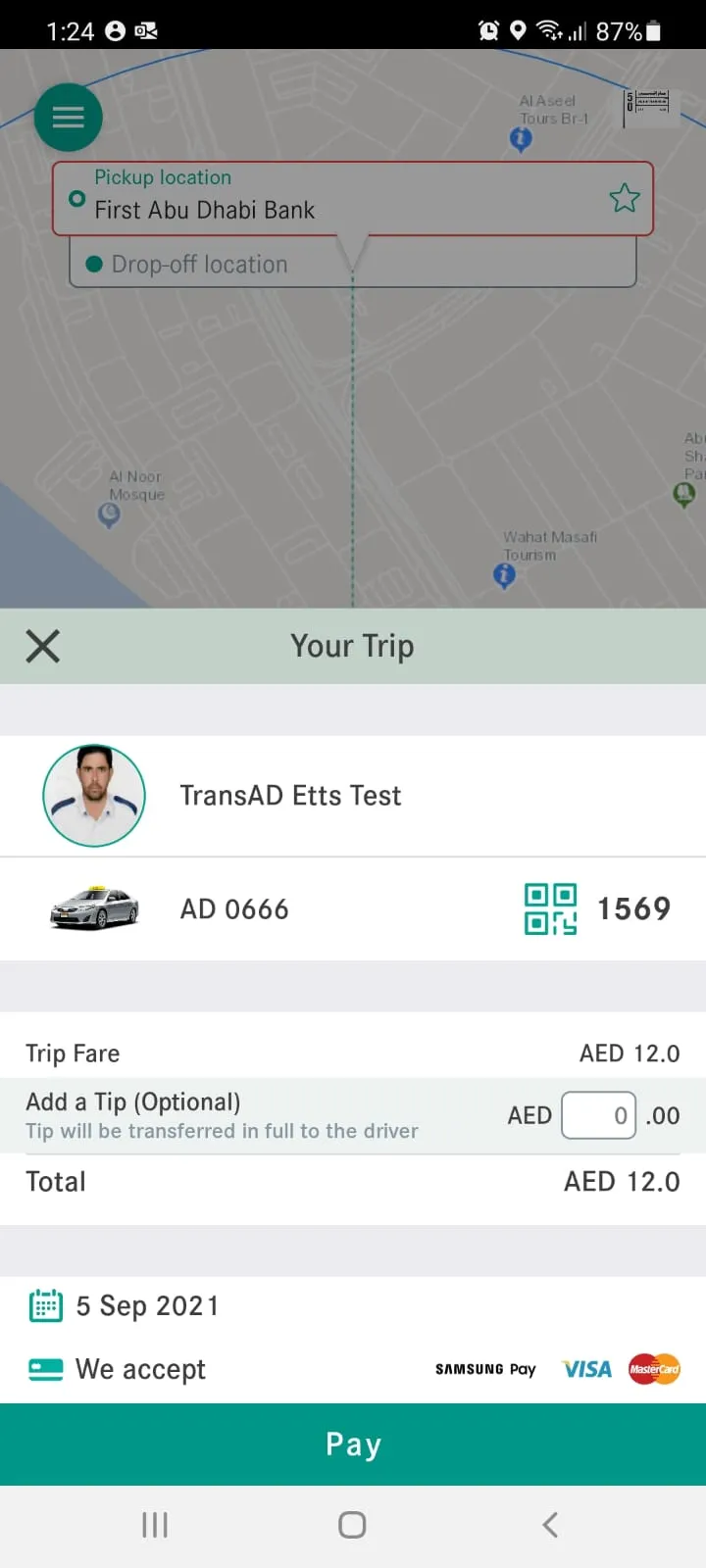
Task: Select MasterCard payment option
Action: 654,1368
